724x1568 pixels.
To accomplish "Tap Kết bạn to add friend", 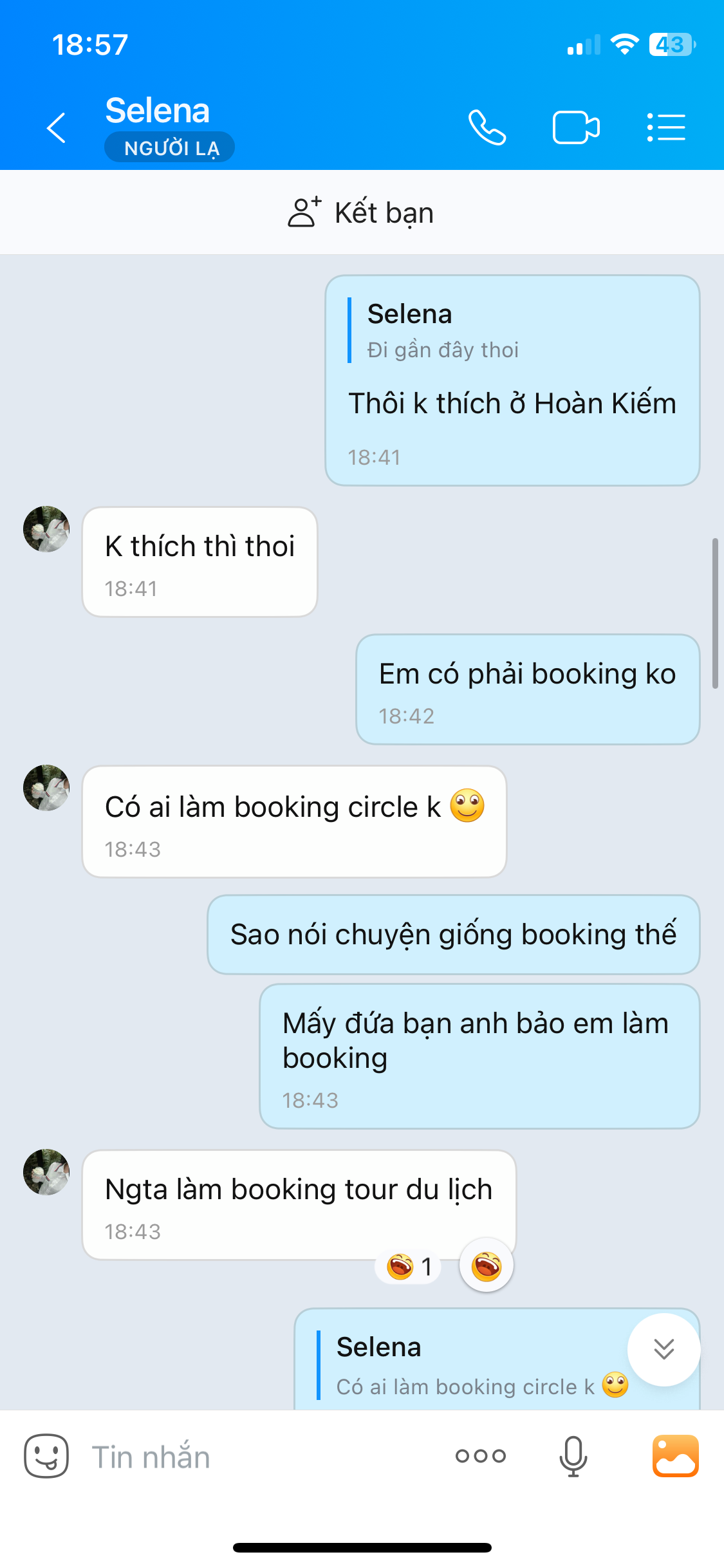I will click(362, 212).
